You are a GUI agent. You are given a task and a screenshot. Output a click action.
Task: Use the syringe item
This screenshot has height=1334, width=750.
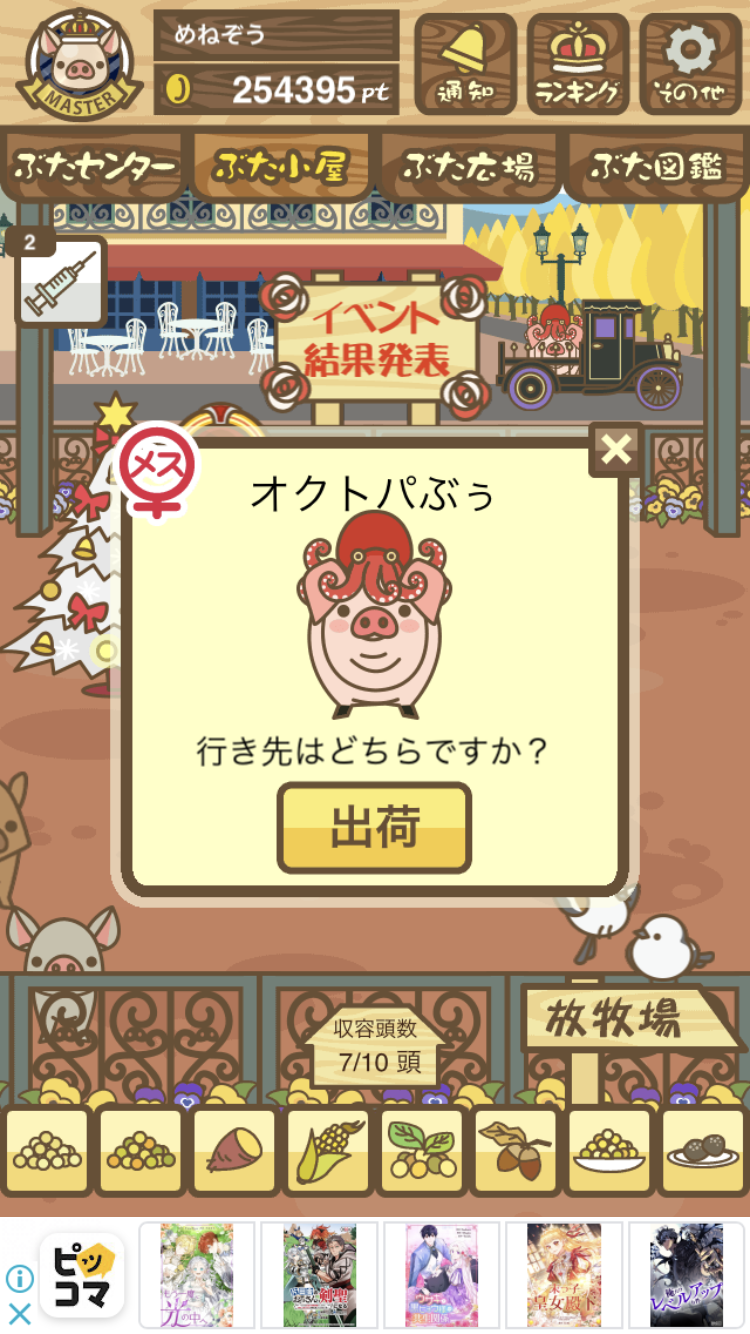point(61,282)
